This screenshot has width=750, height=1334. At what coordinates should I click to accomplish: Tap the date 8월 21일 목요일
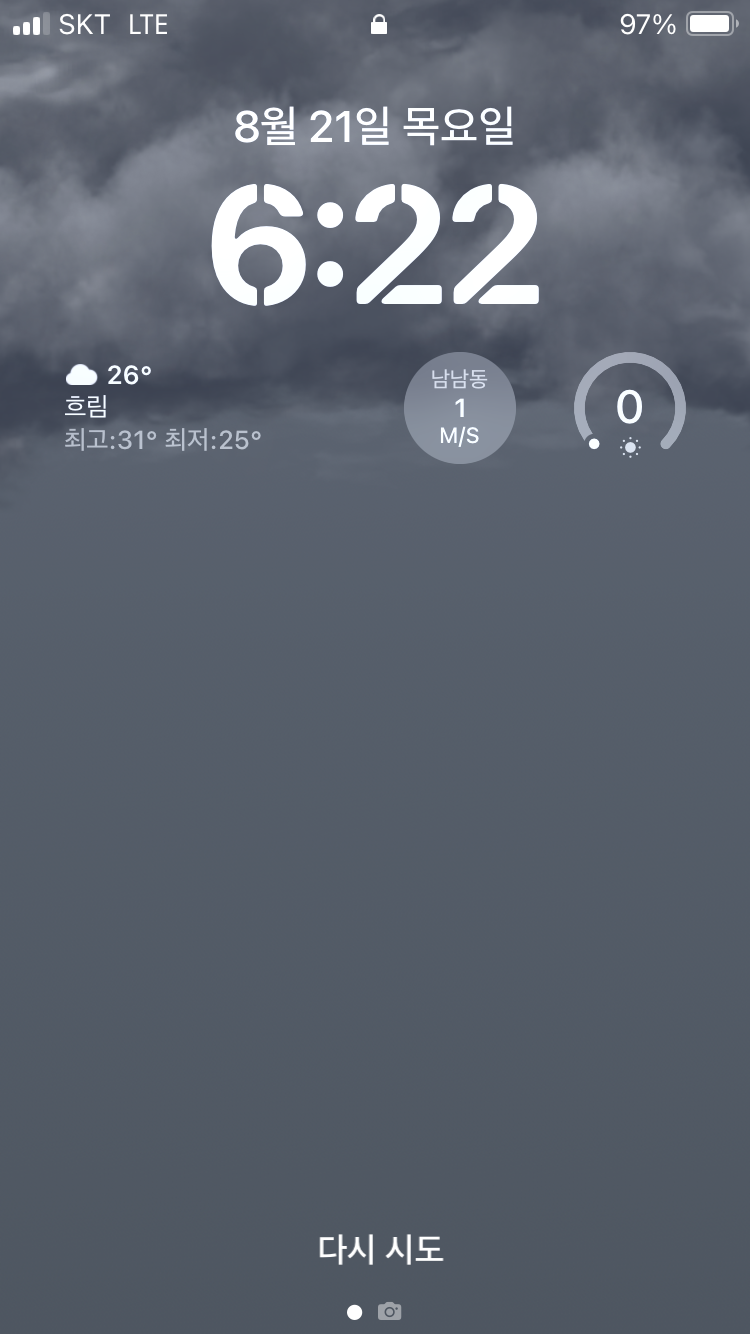tap(374, 127)
